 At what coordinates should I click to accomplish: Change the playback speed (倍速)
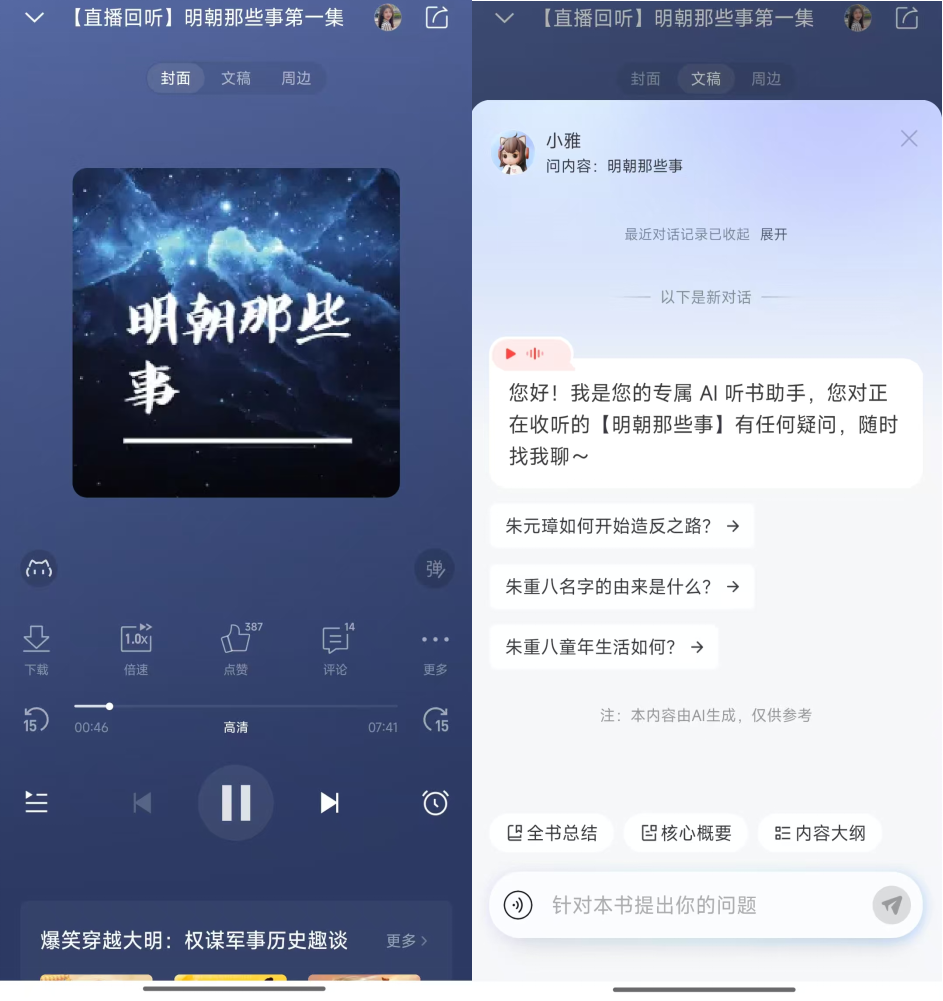pos(136,648)
